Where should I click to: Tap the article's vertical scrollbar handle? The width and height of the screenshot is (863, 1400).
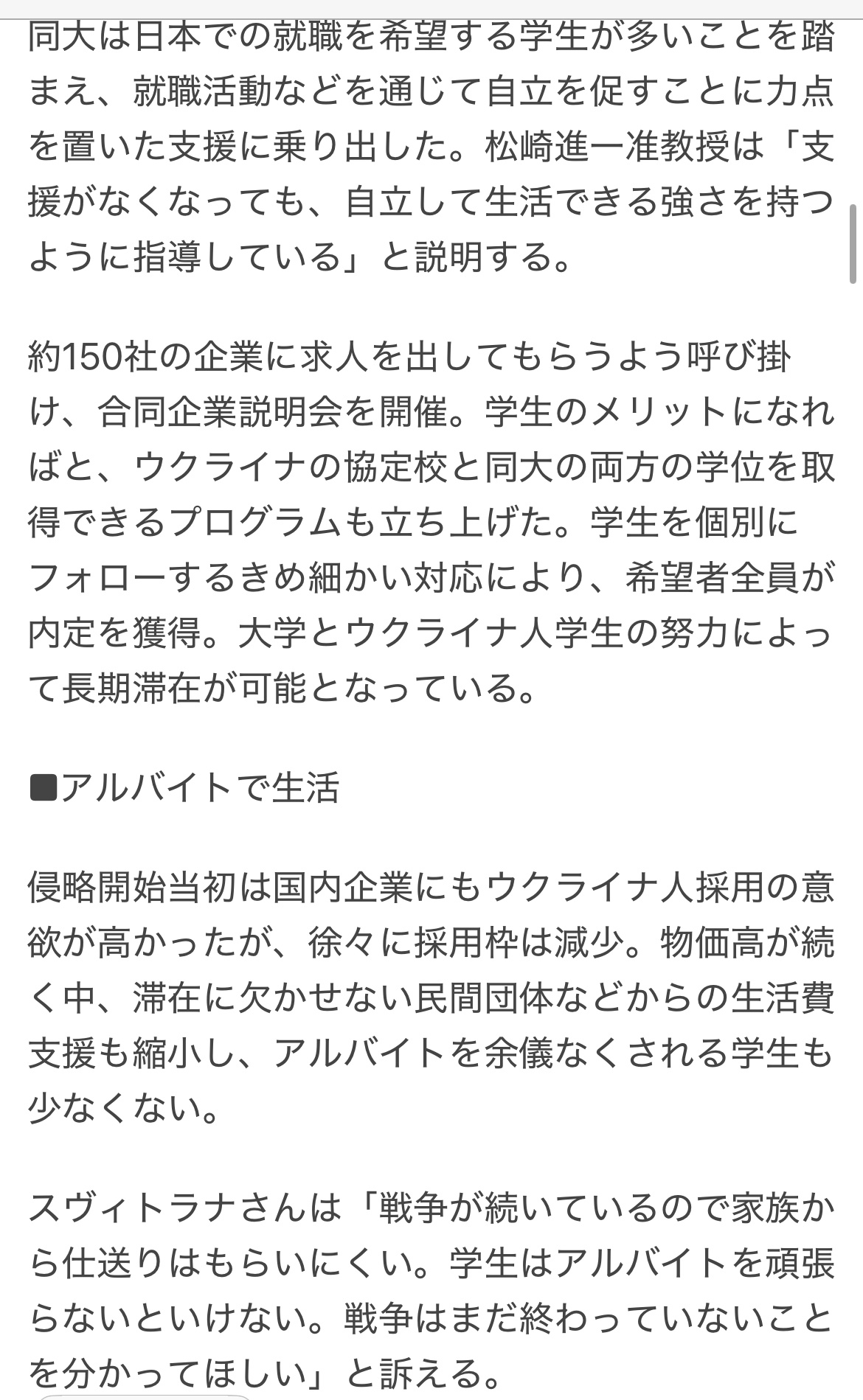(x=853, y=244)
